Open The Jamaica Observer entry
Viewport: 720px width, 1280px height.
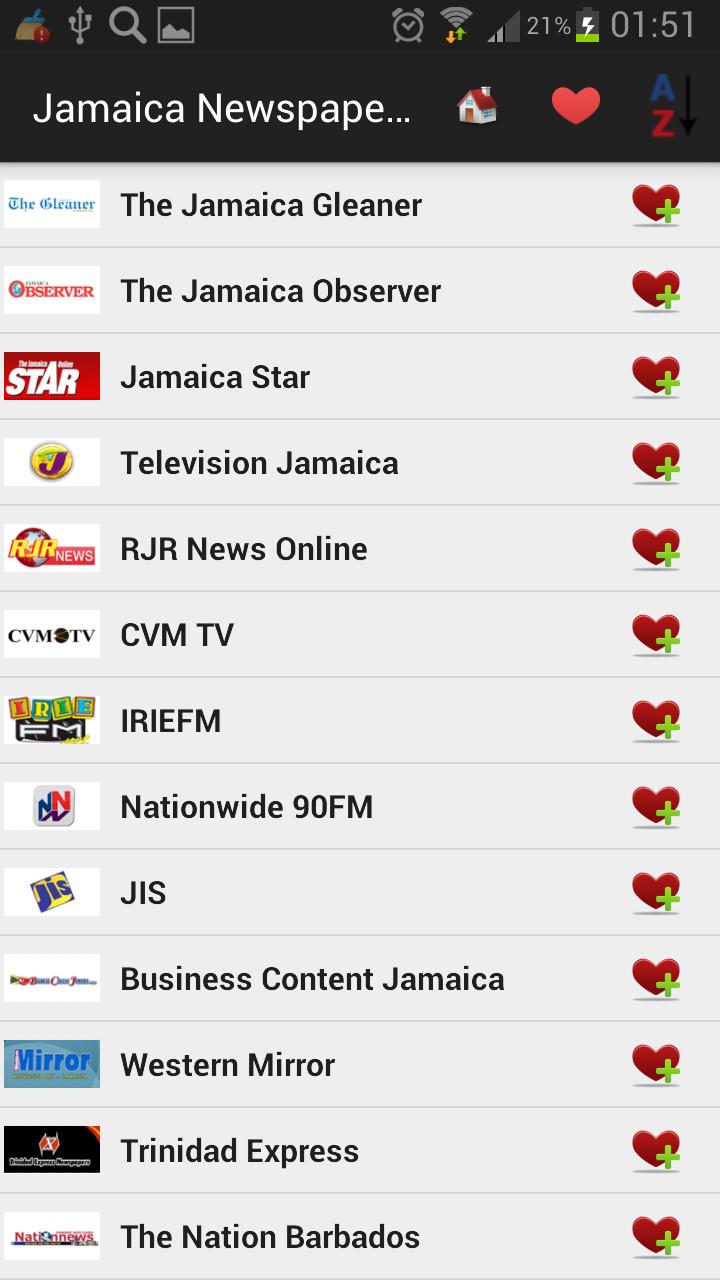[280, 290]
